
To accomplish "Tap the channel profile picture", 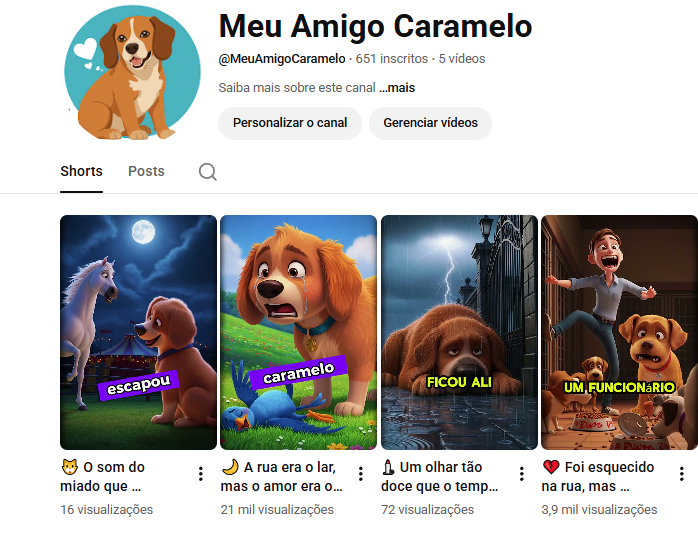I will click(133, 72).
